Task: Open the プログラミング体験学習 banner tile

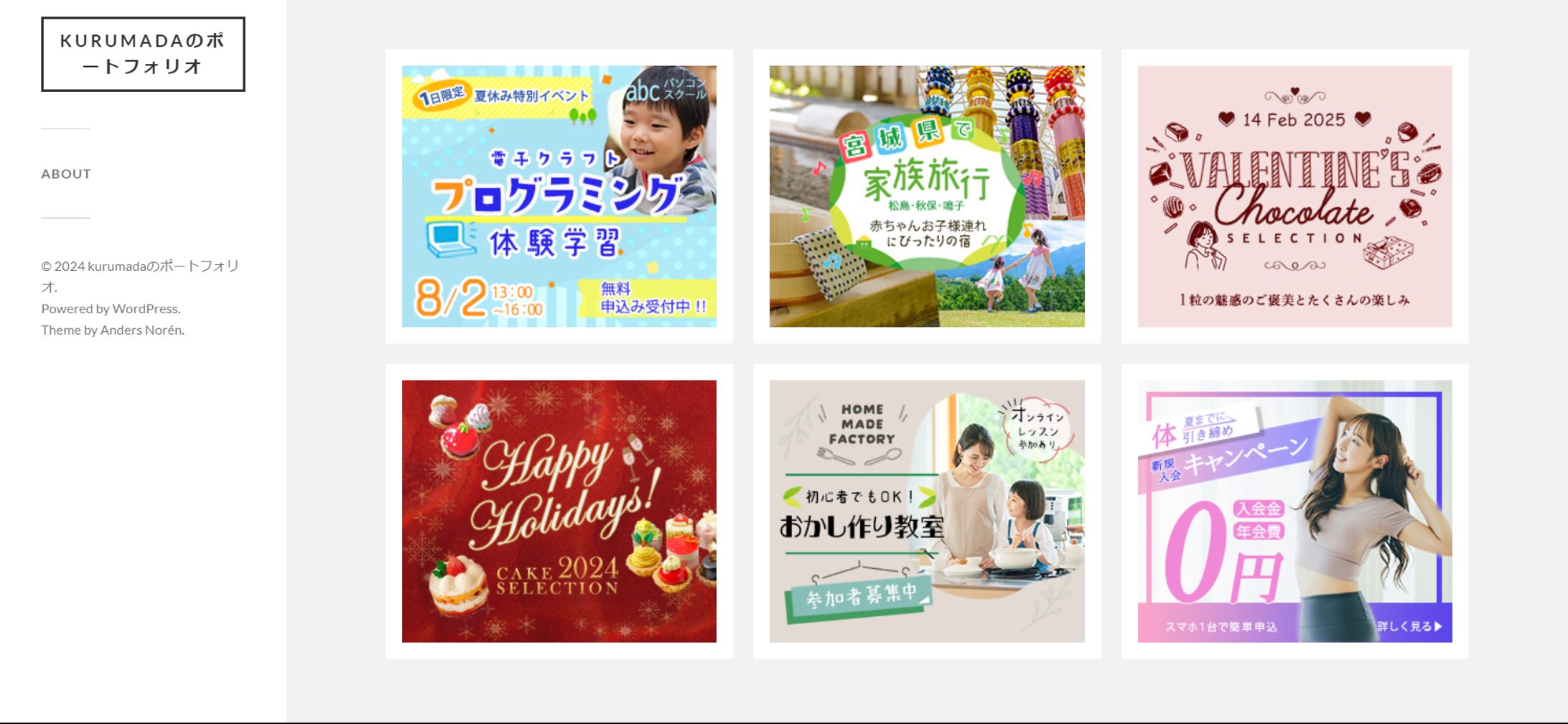Action: coord(559,196)
